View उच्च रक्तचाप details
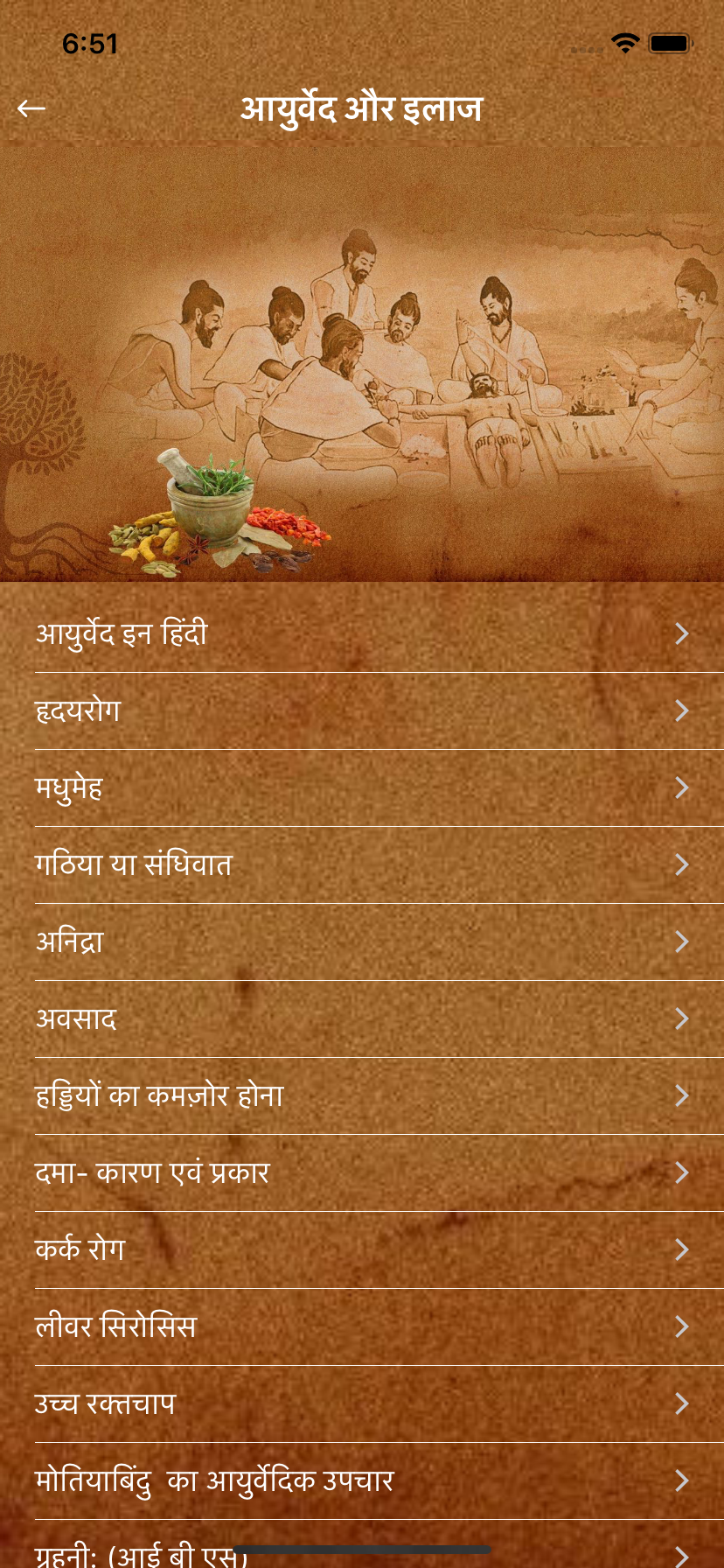Viewport: 724px width, 1568px height. (x=362, y=1404)
